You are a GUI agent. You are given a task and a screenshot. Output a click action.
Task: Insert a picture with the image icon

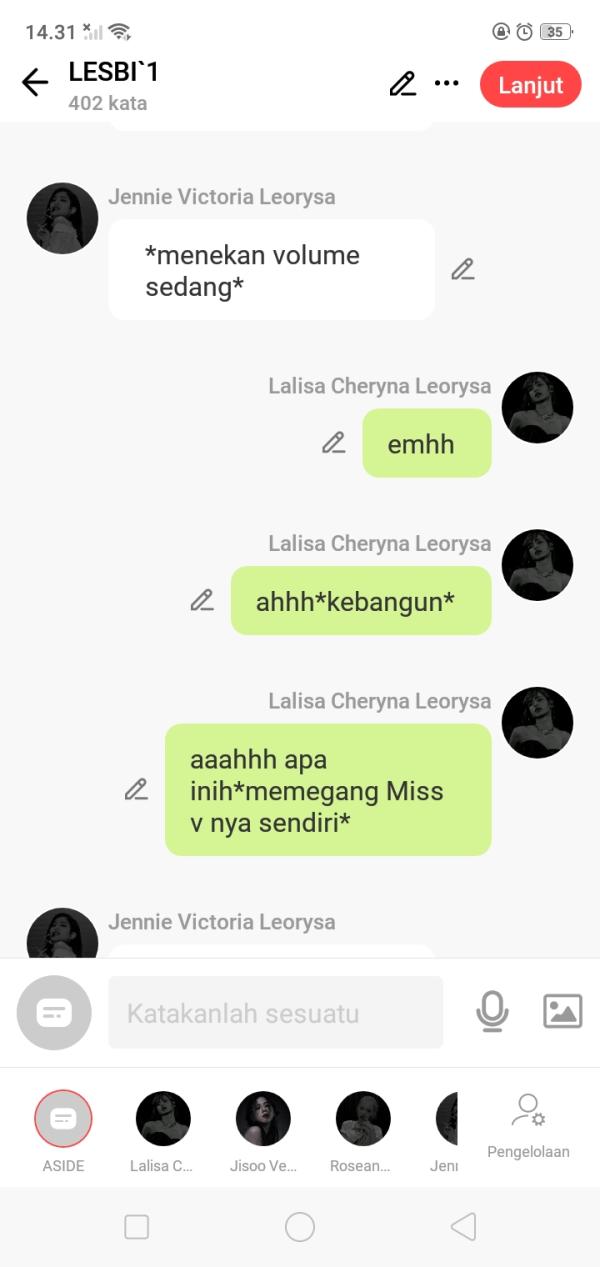(x=562, y=1012)
